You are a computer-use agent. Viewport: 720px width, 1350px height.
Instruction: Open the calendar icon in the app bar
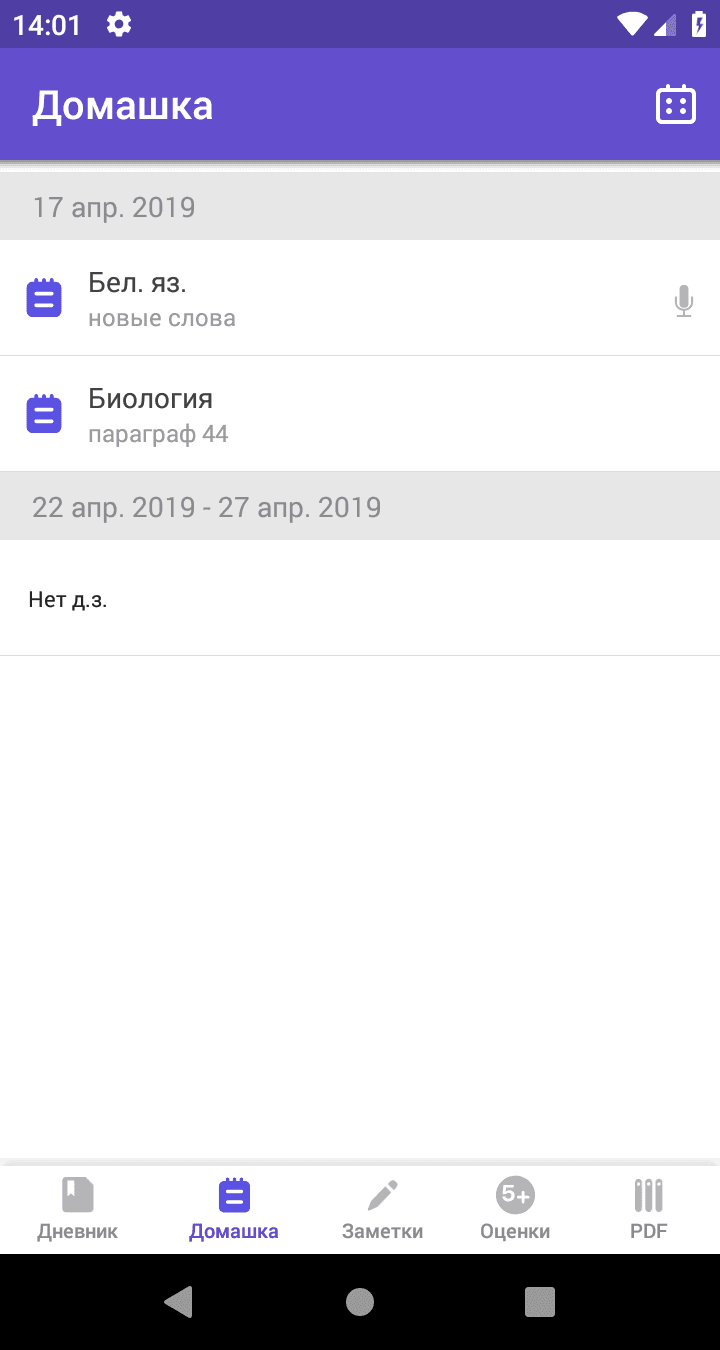(x=675, y=105)
